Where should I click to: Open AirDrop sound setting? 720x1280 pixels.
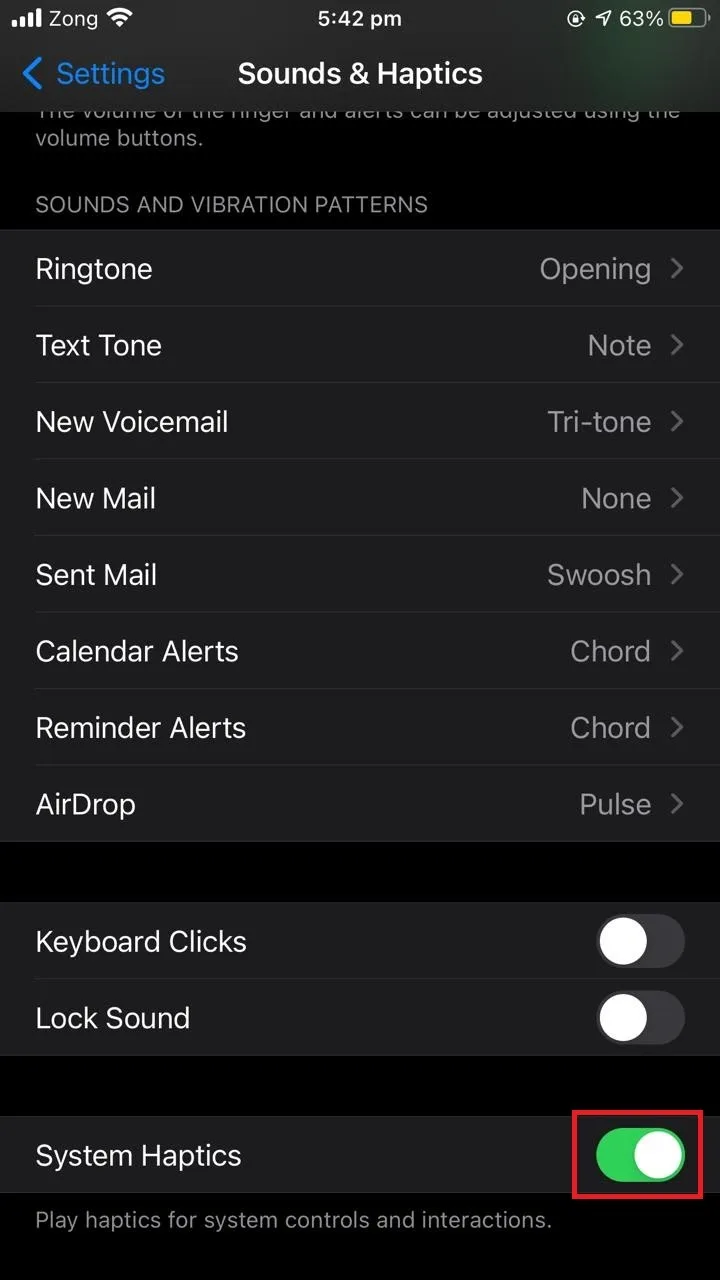tap(360, 804)
